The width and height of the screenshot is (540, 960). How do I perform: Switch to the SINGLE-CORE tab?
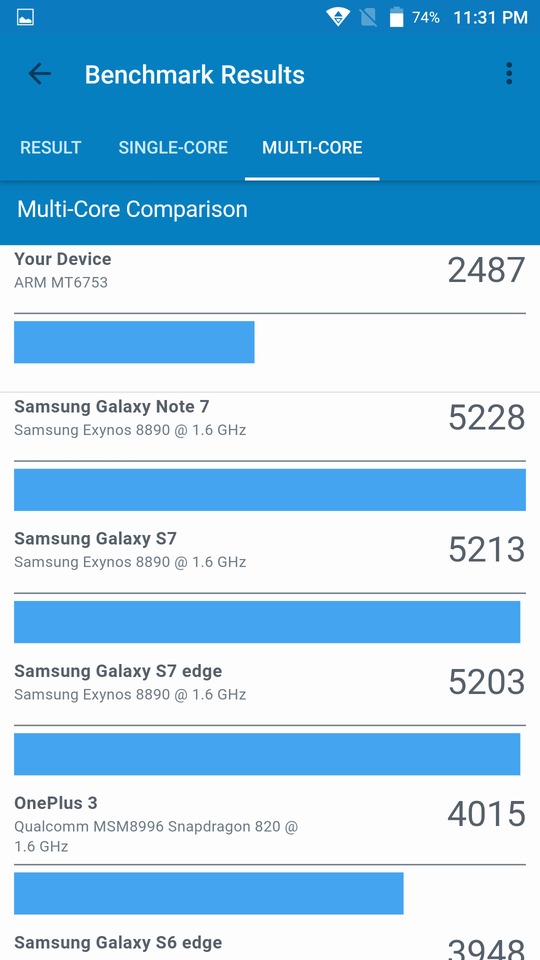point(173,148)
